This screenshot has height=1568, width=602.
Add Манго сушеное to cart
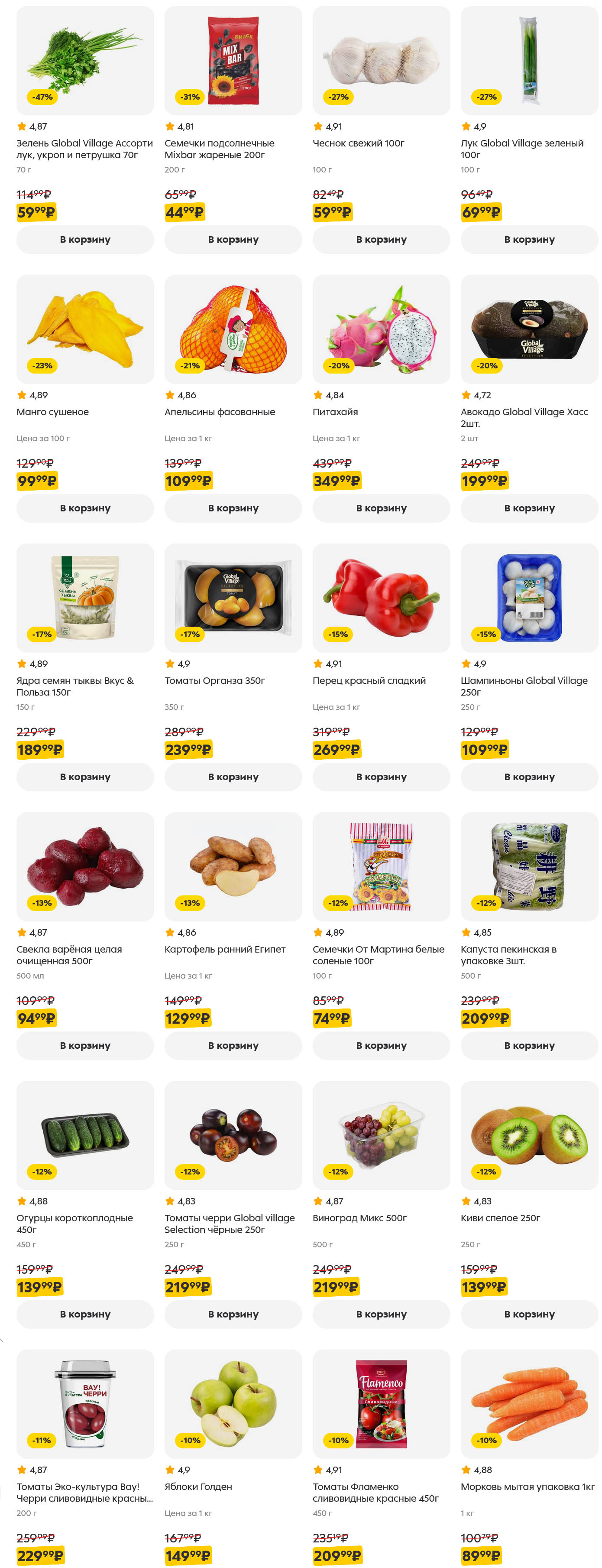click(85, 508)
